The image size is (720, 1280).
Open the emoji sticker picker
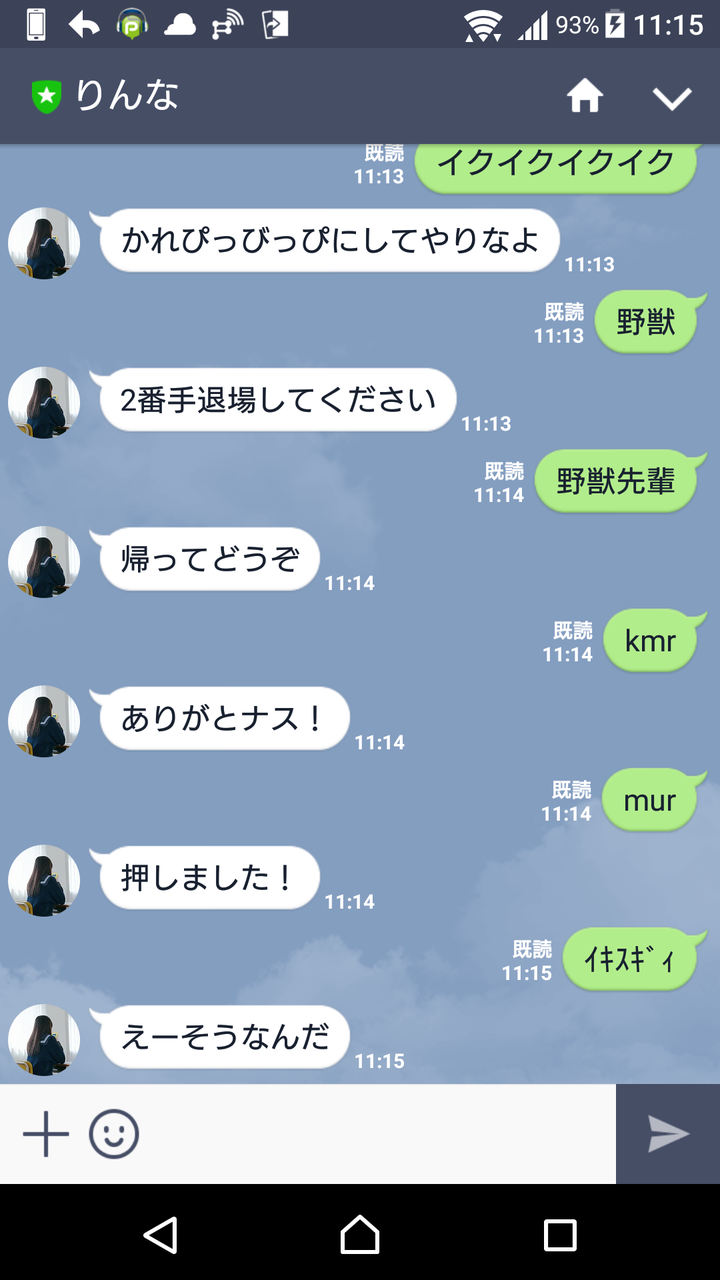114,1134
